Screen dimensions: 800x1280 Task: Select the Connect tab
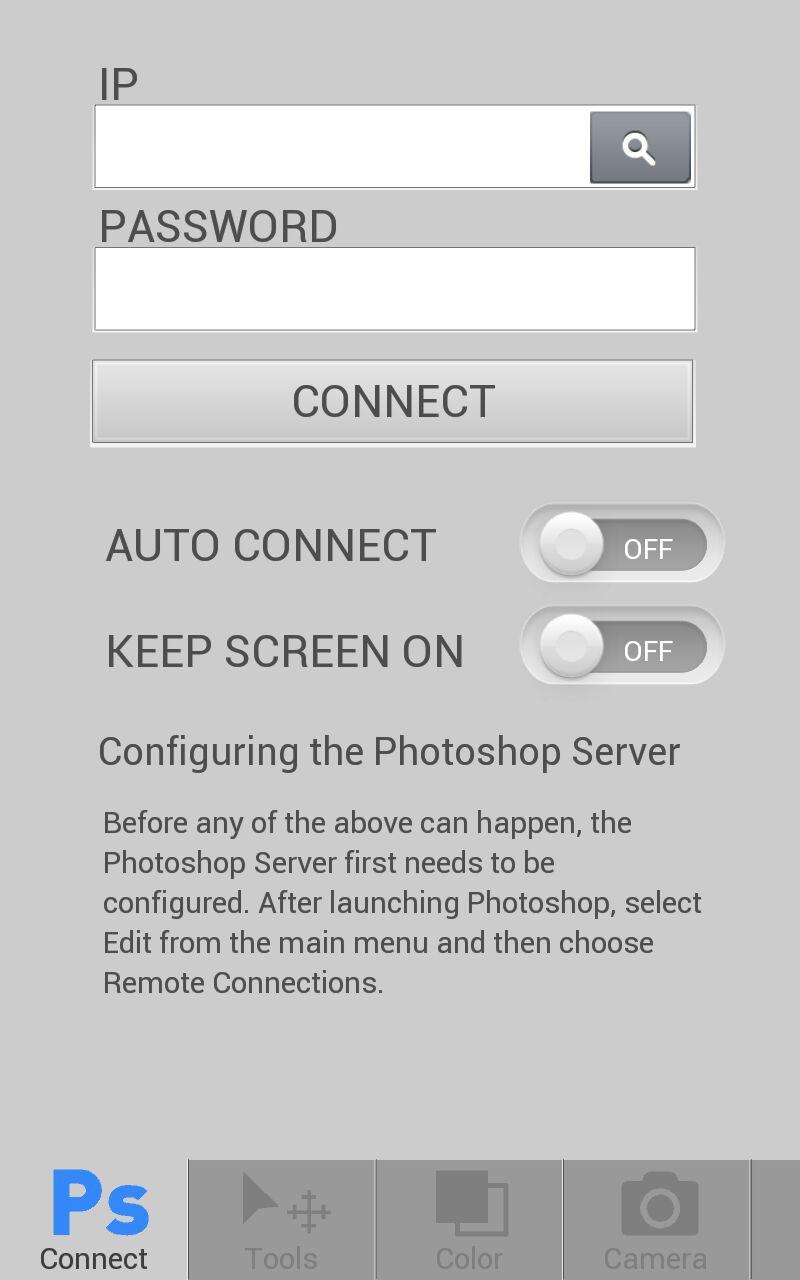pos(94,1220)
